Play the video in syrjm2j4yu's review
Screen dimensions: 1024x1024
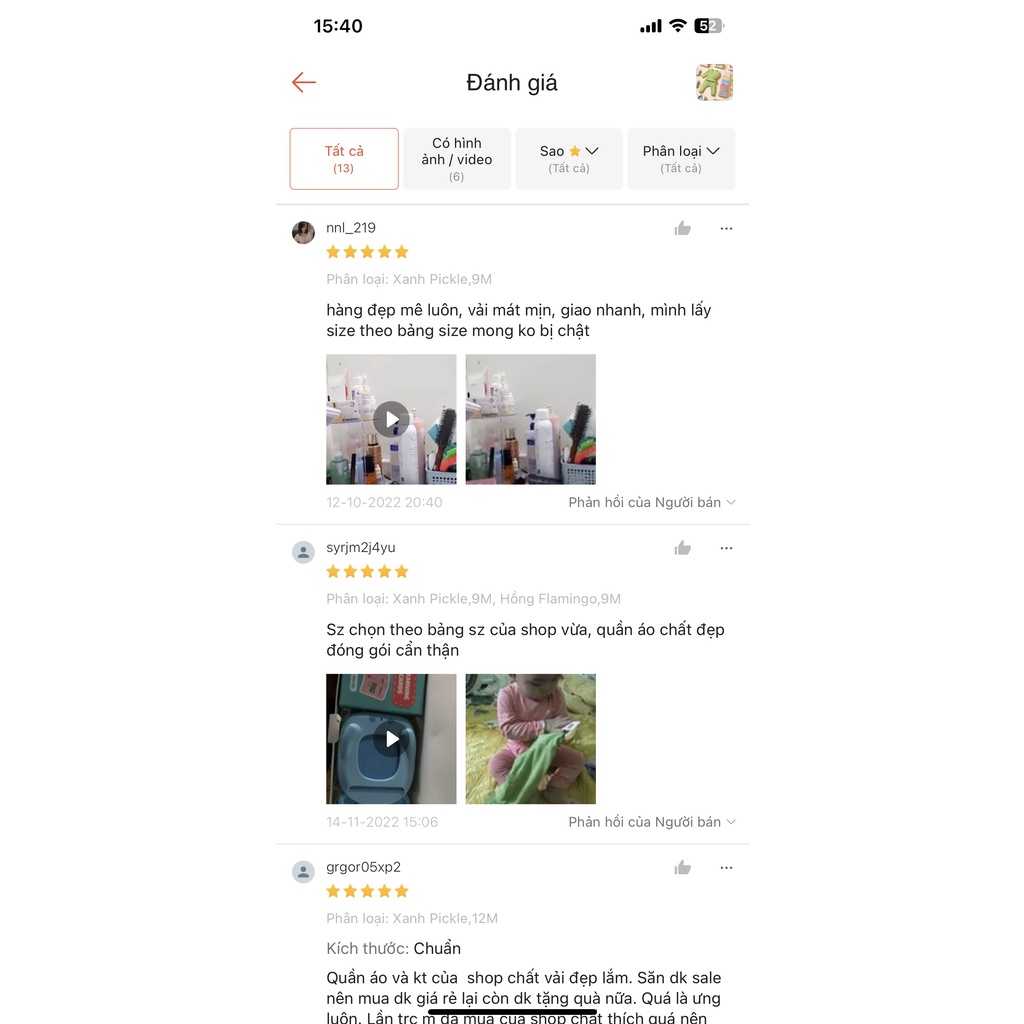(391, 739)
